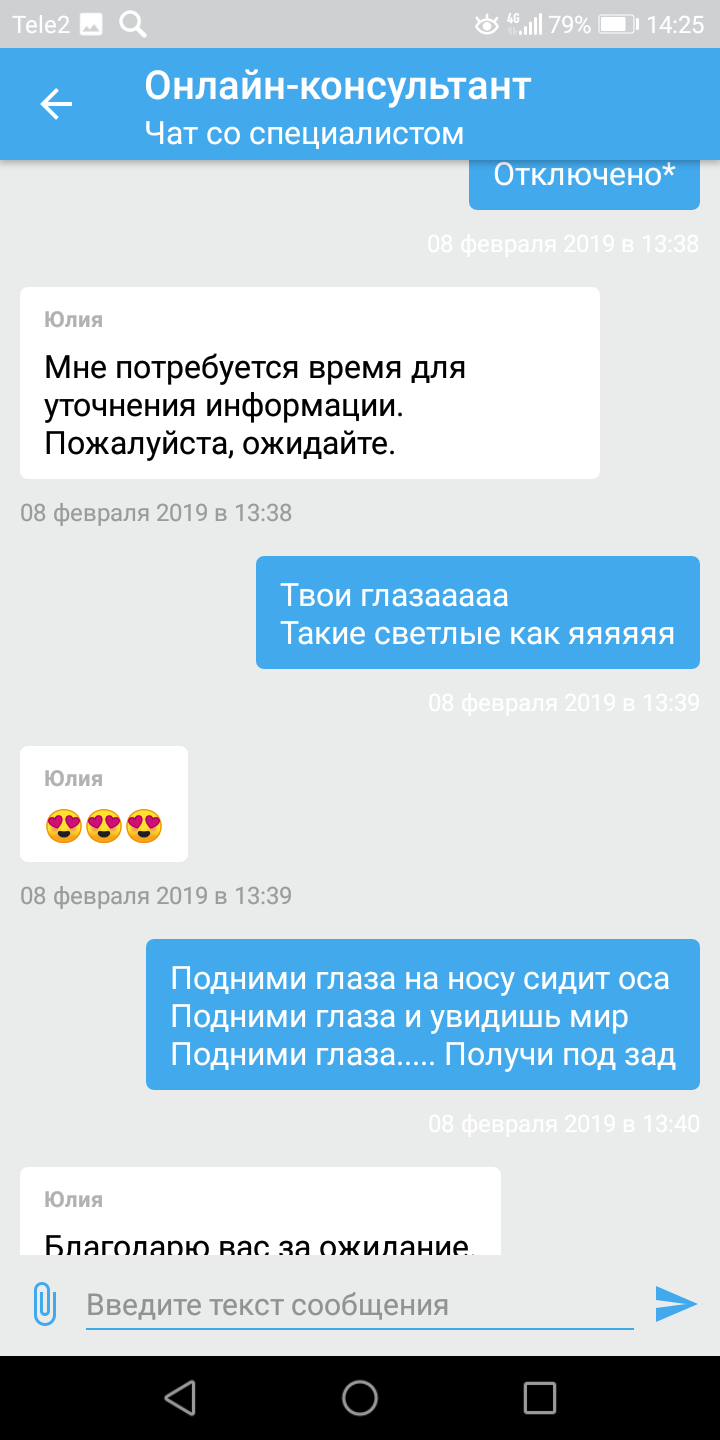
Task: Focus the Введите текст сообщения field
Action: (359, 1305)
